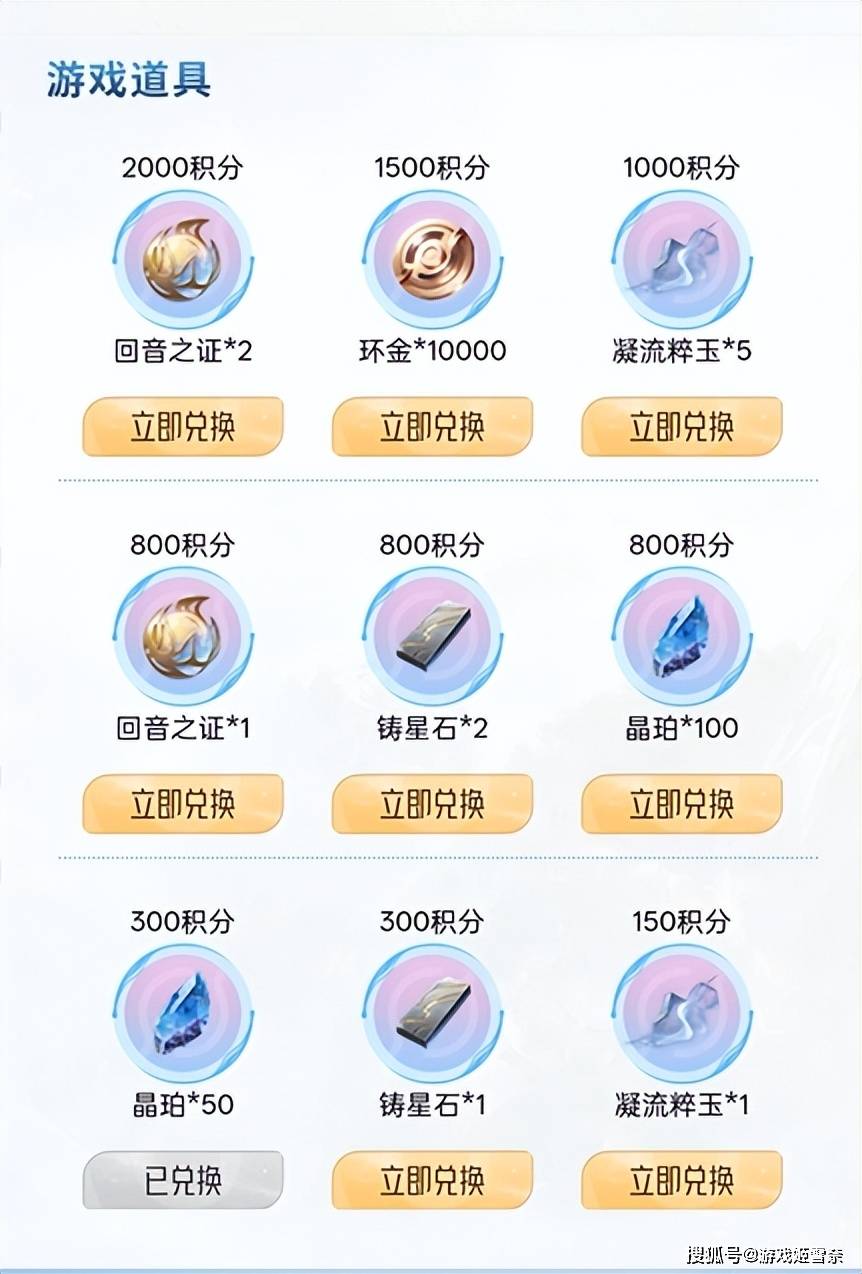Redeem 回音之证*1 for 800积分

coord(182,804)
